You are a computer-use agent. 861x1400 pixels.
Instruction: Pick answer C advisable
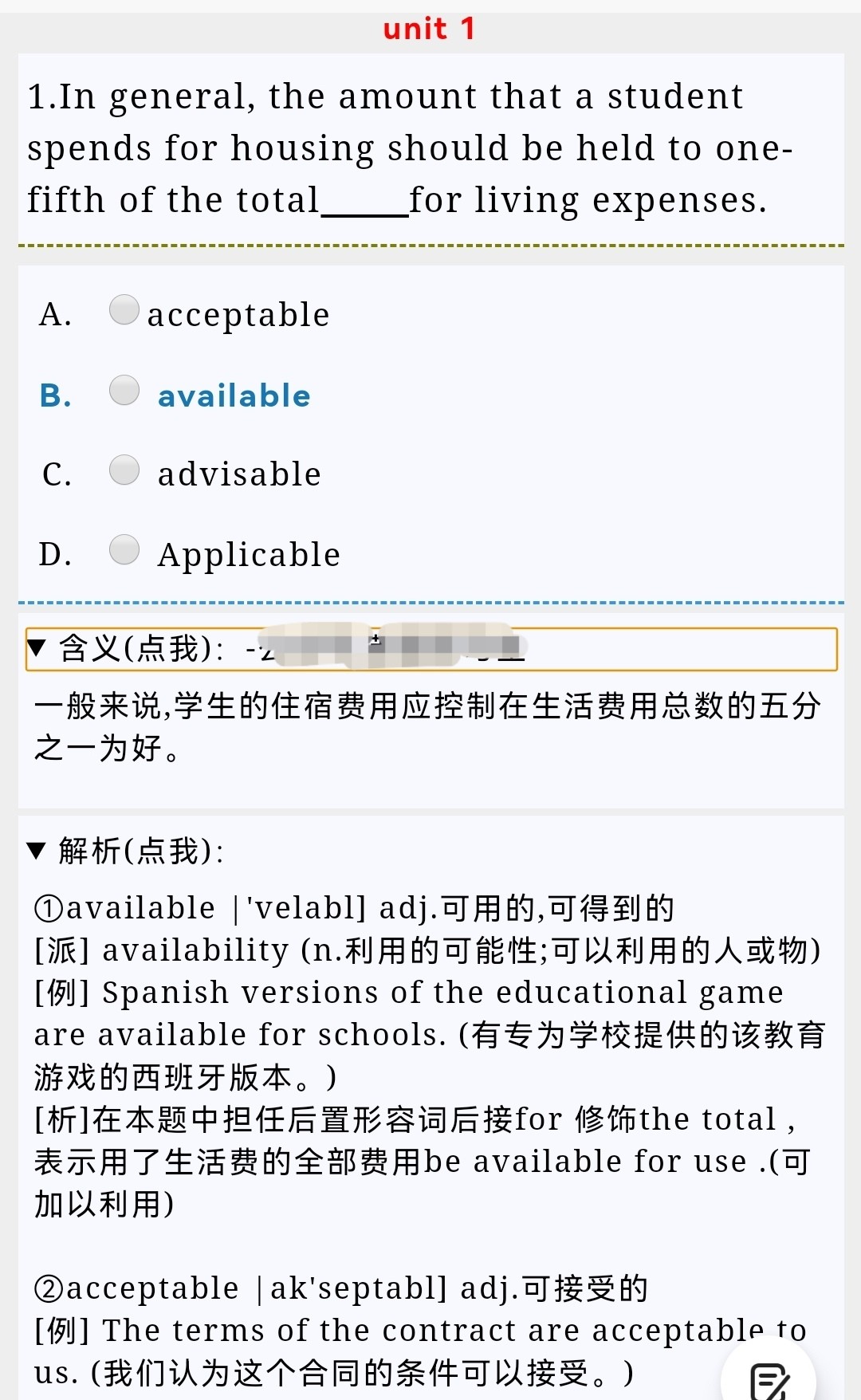[x=124, y=470]
